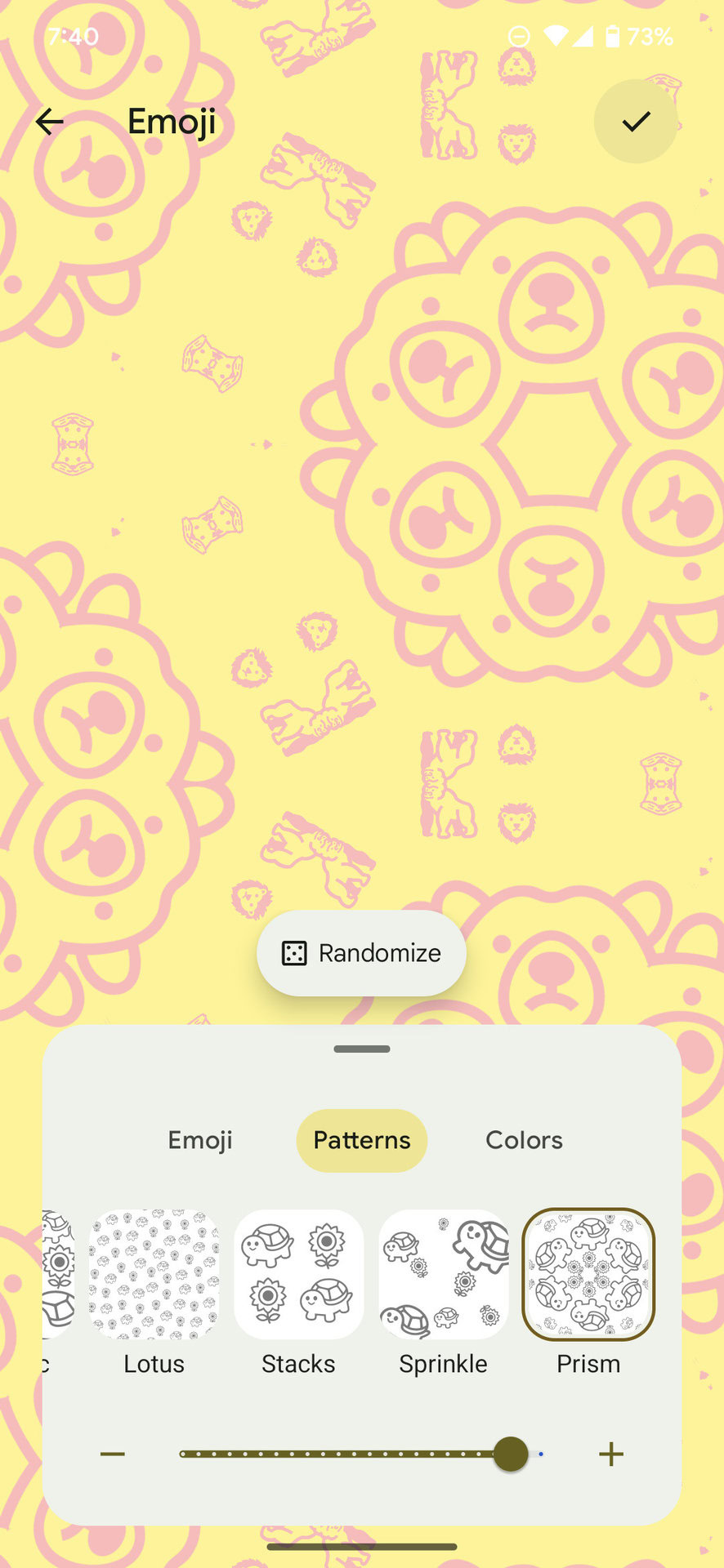
Task: Select the Prism pattern
Action: point(588,1274)
